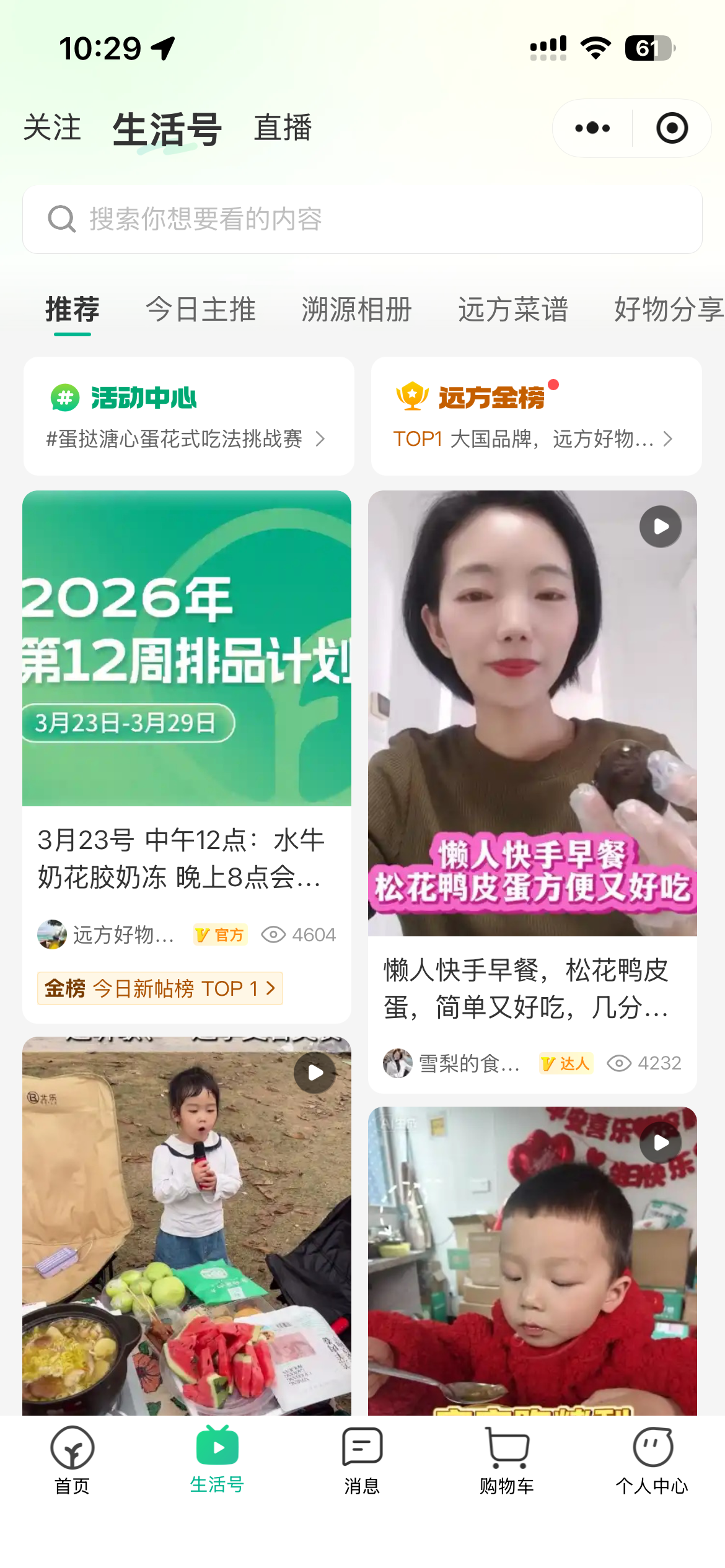Switch to the 直播 tab
Screen dimensions: 725x1568
[x=283, y=128]
